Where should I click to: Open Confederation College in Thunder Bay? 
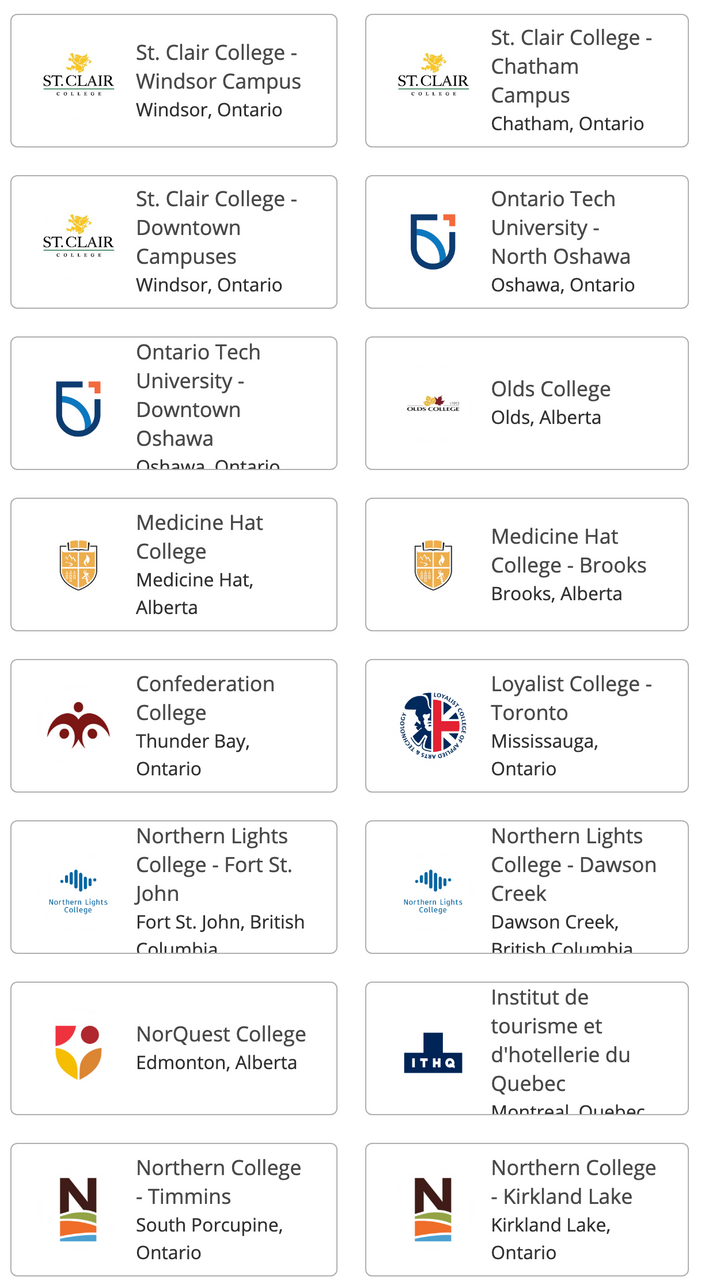click(x=174, y=725)
